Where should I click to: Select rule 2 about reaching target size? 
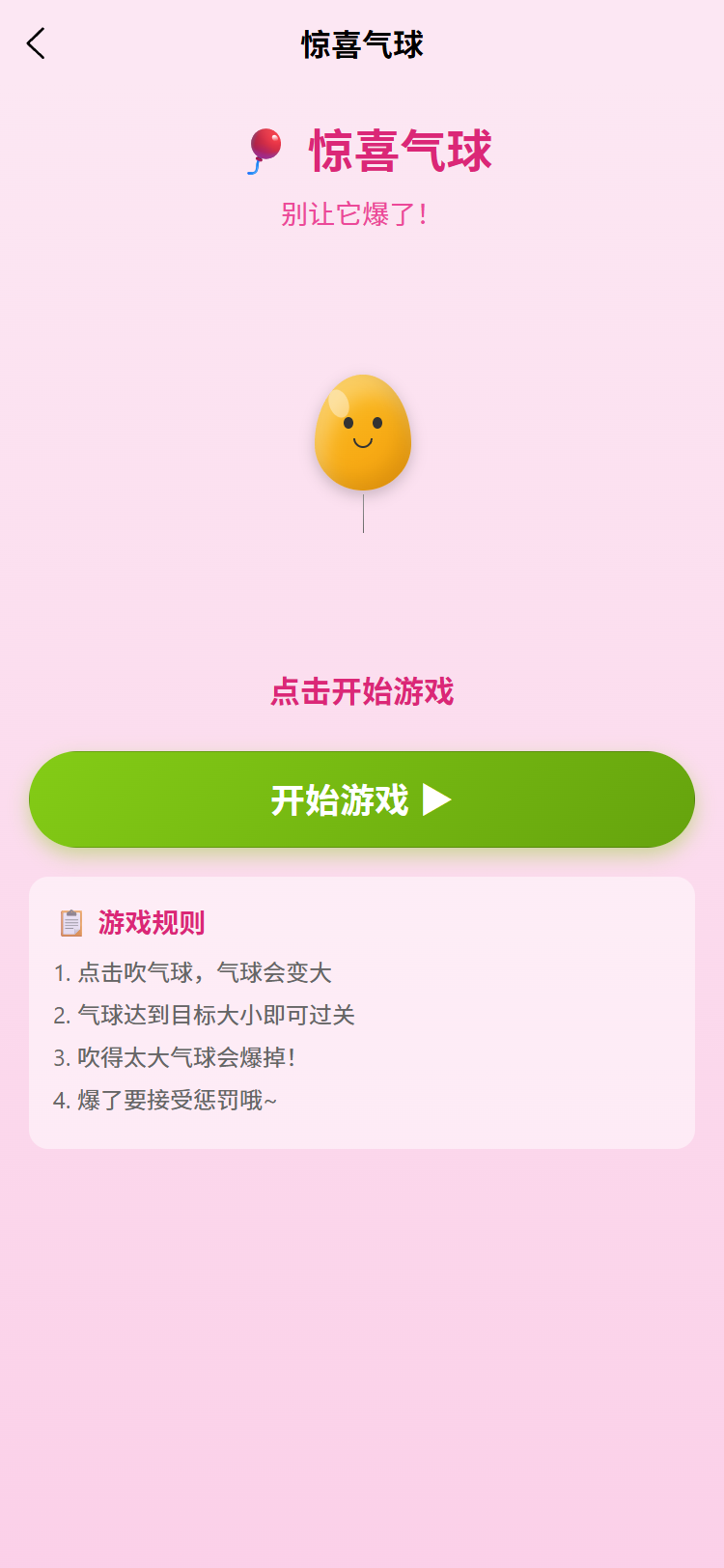pos(210,1015)
